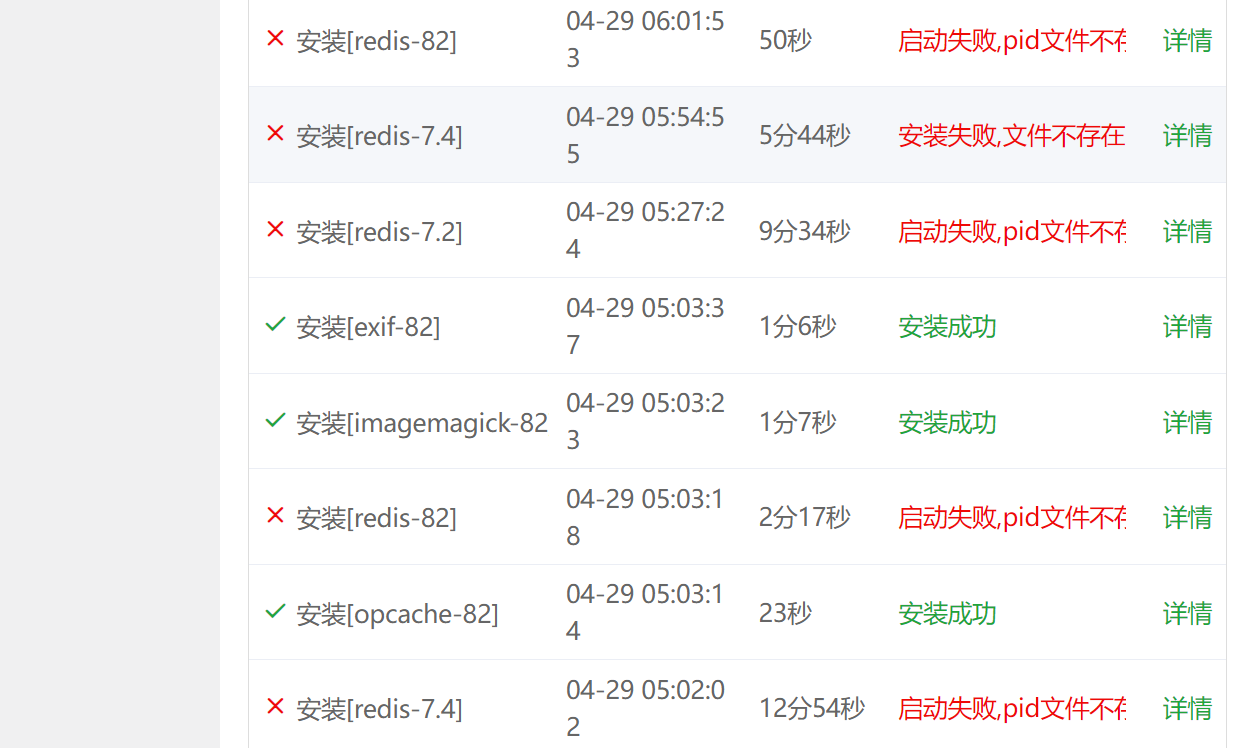
Task: Open 详情 for the imagemagick-82 install
Action: pyautogui.click(x=1187, y=422)
